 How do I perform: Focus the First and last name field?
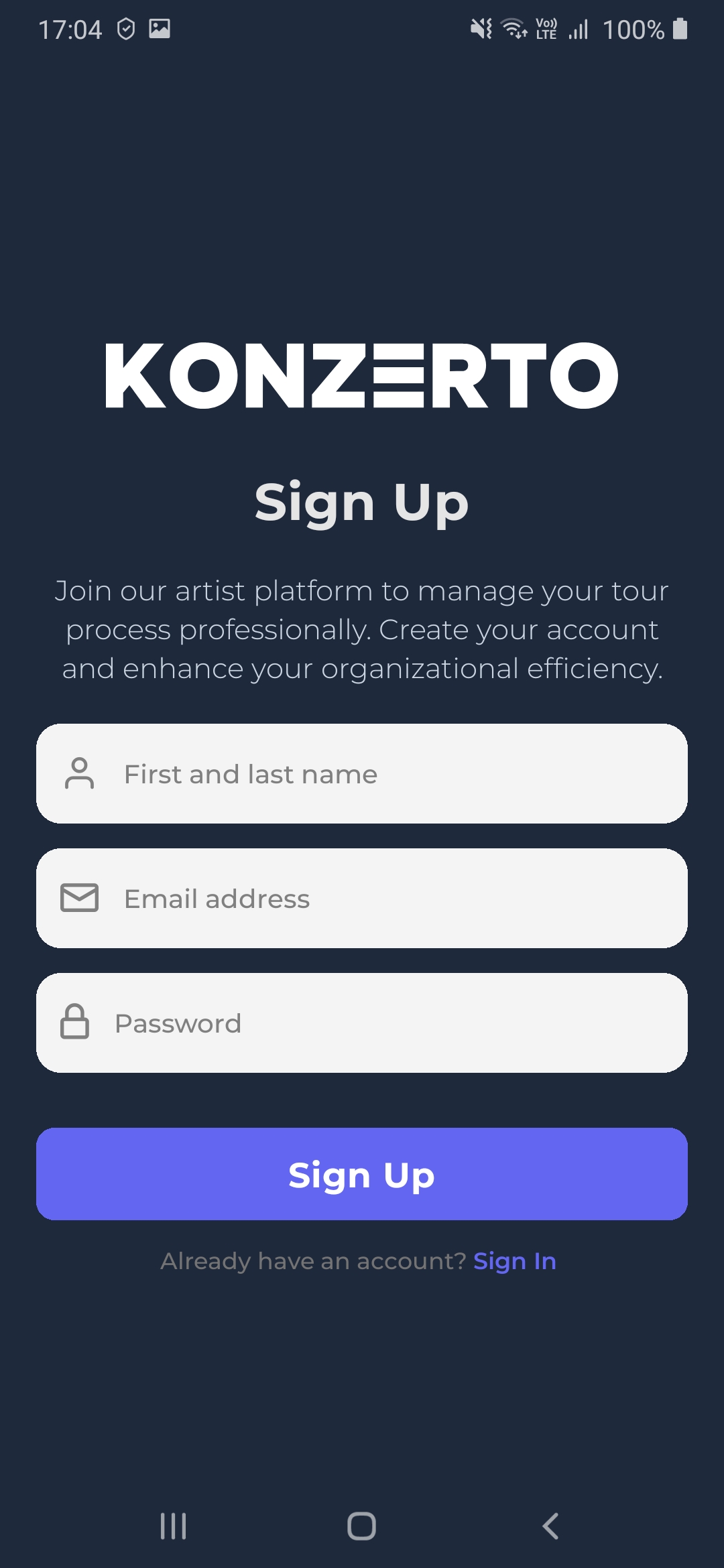coord(362,774)
